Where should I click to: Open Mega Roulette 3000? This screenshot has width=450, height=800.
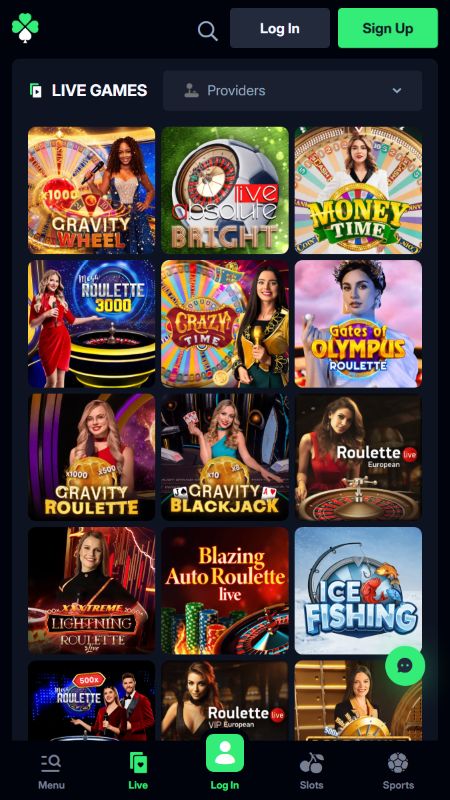(x=91, y=324)
